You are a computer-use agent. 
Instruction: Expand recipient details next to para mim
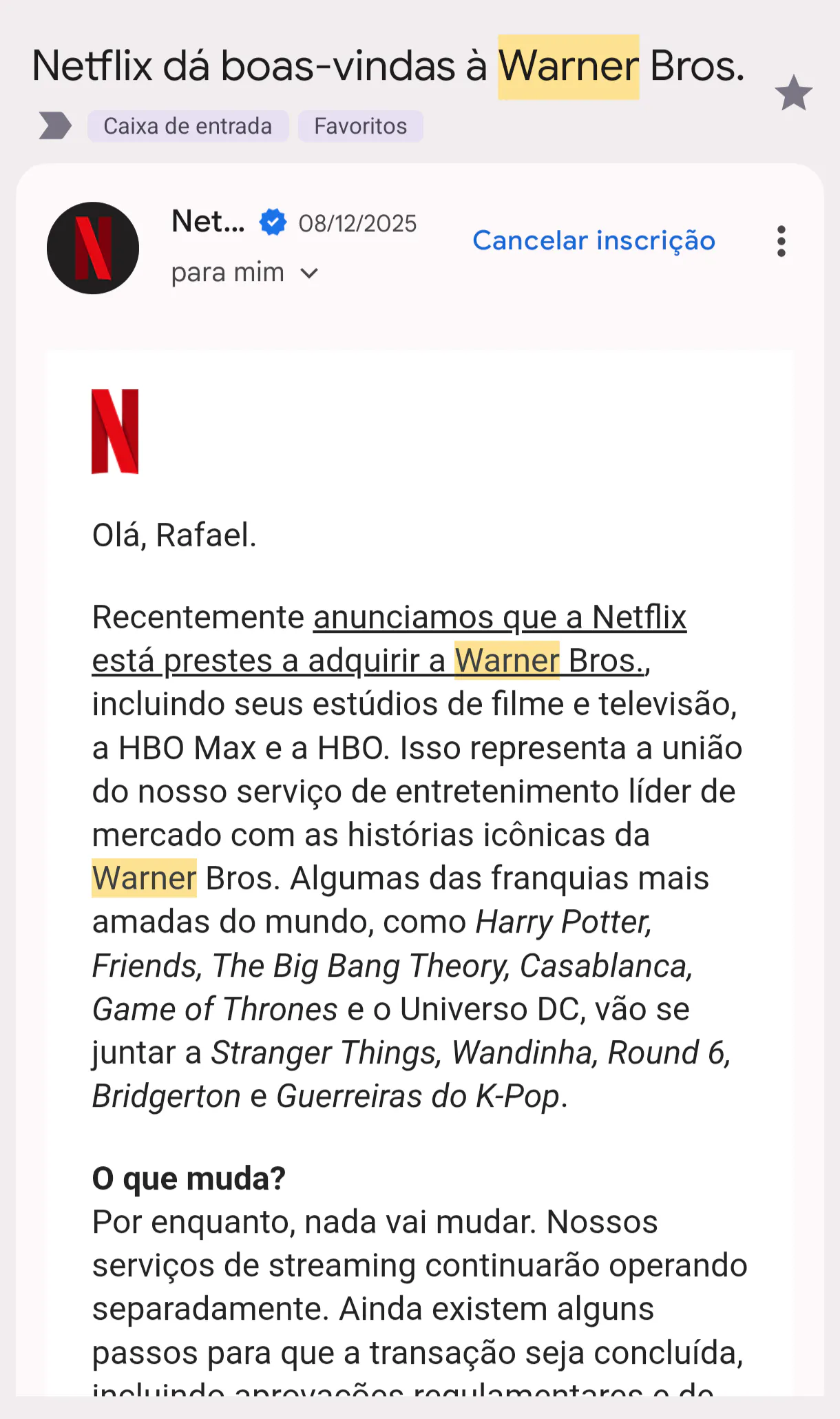coord(310,273)
